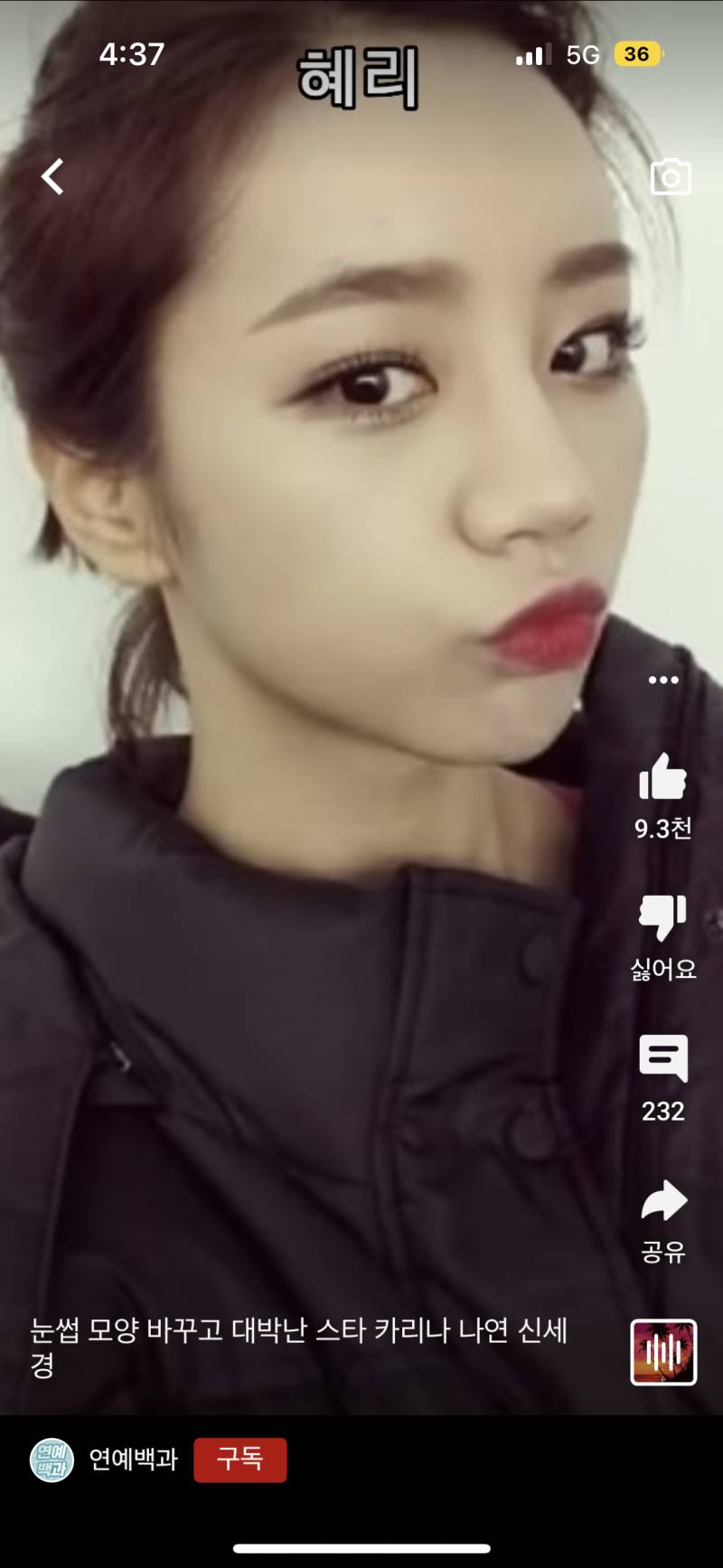Tap the 5G network status label
The image size is (723, 1568).
pyautogui.click(x=583, y=54)
